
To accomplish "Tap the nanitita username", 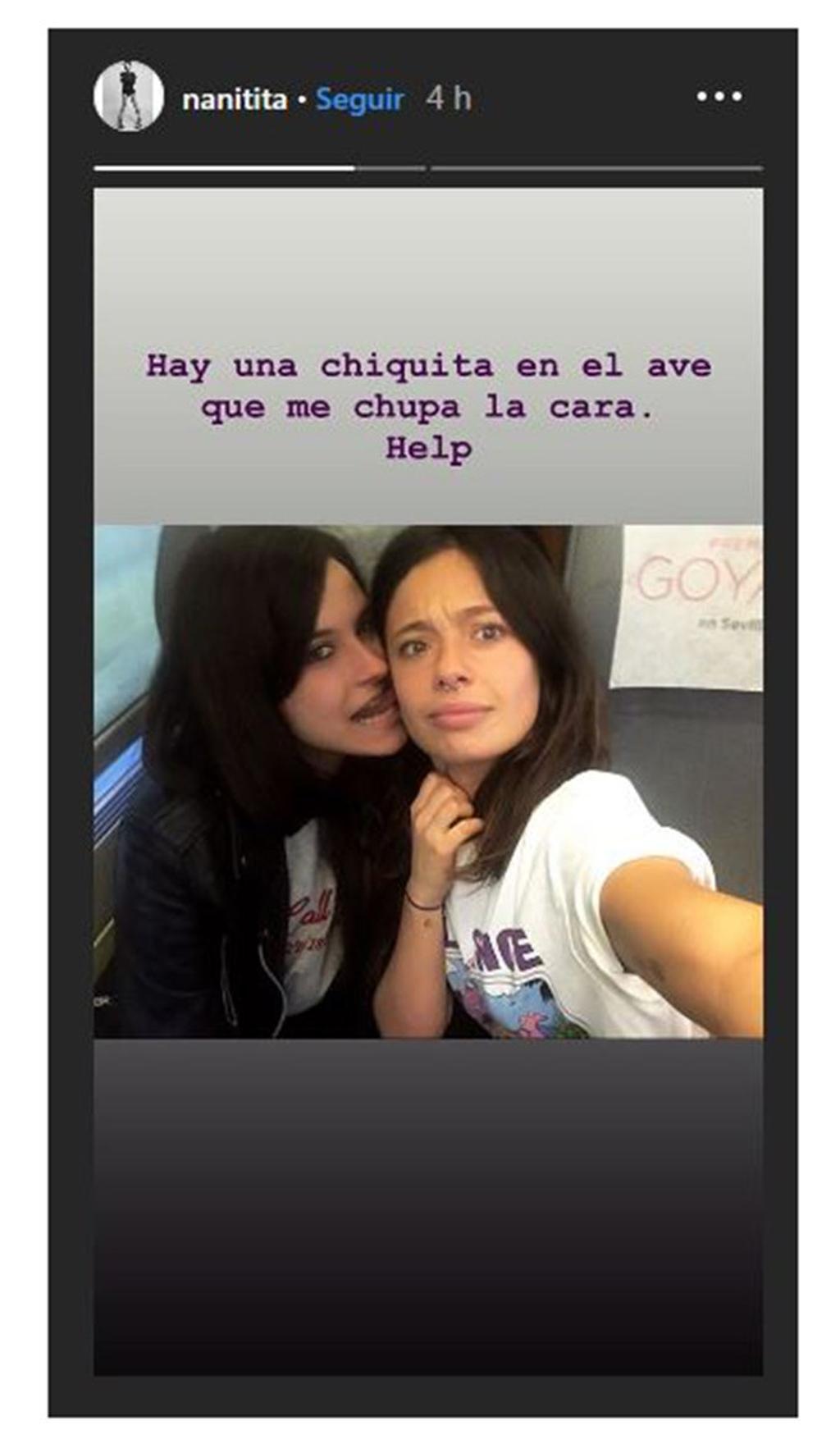I will [x=235, y=100].
